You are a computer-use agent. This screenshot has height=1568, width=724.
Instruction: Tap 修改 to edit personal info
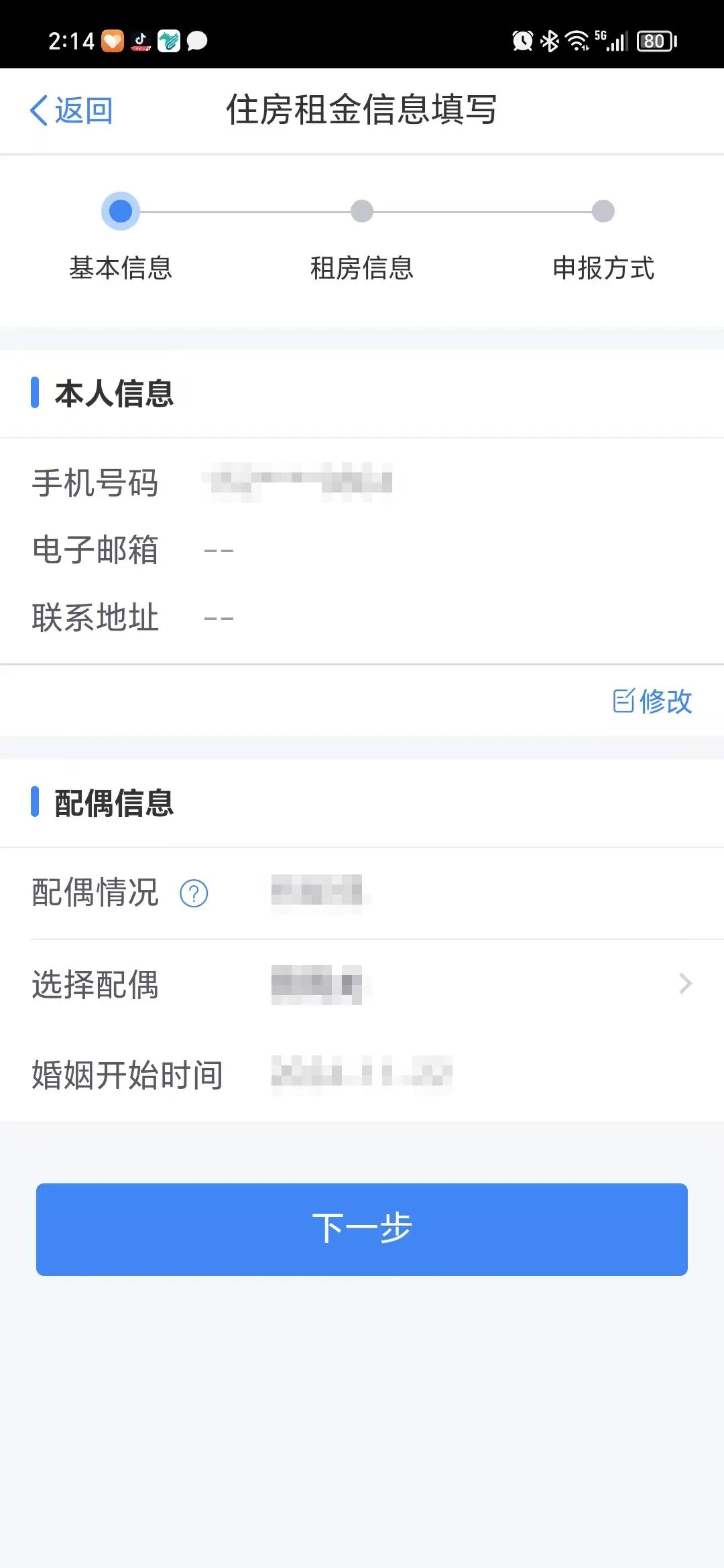652,701
